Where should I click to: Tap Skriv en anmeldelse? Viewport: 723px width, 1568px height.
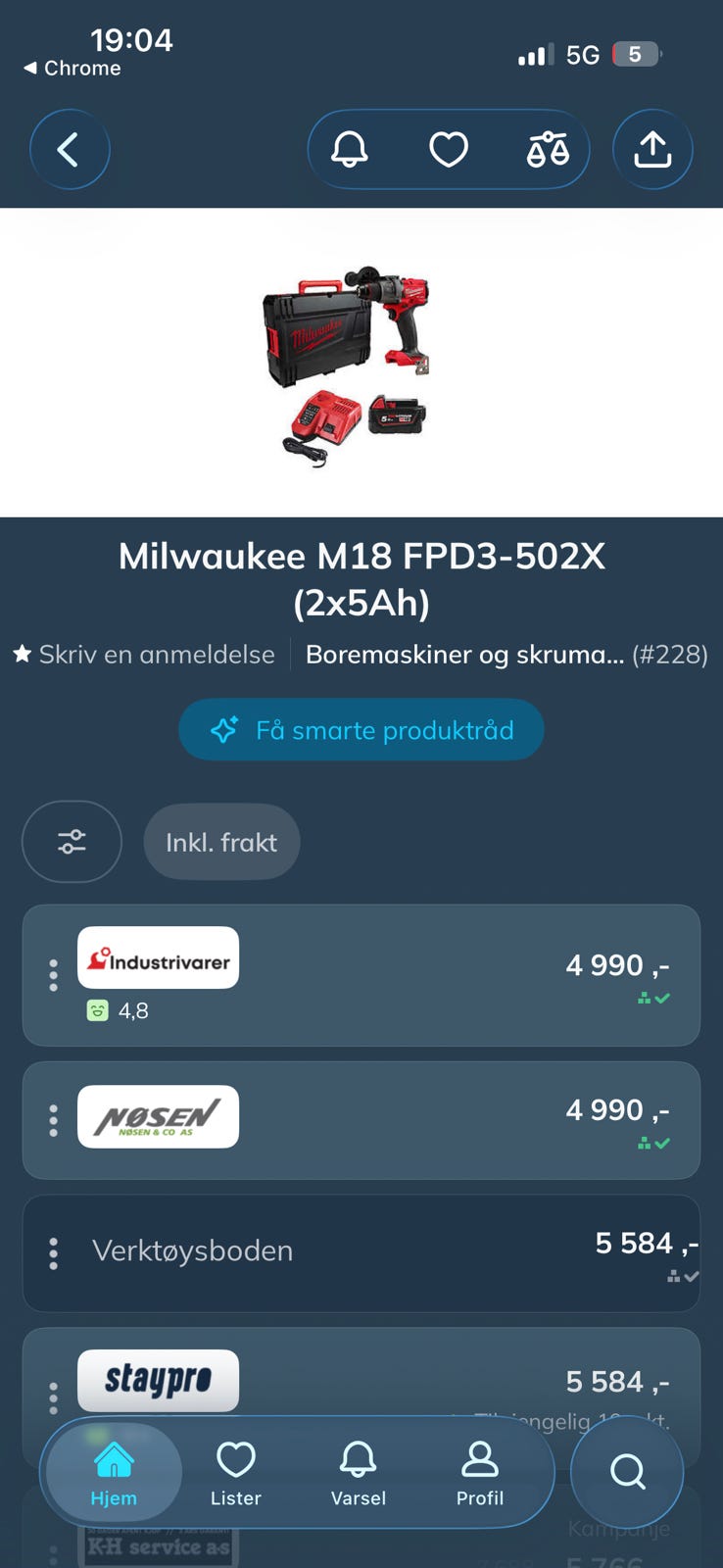point(144,655)
